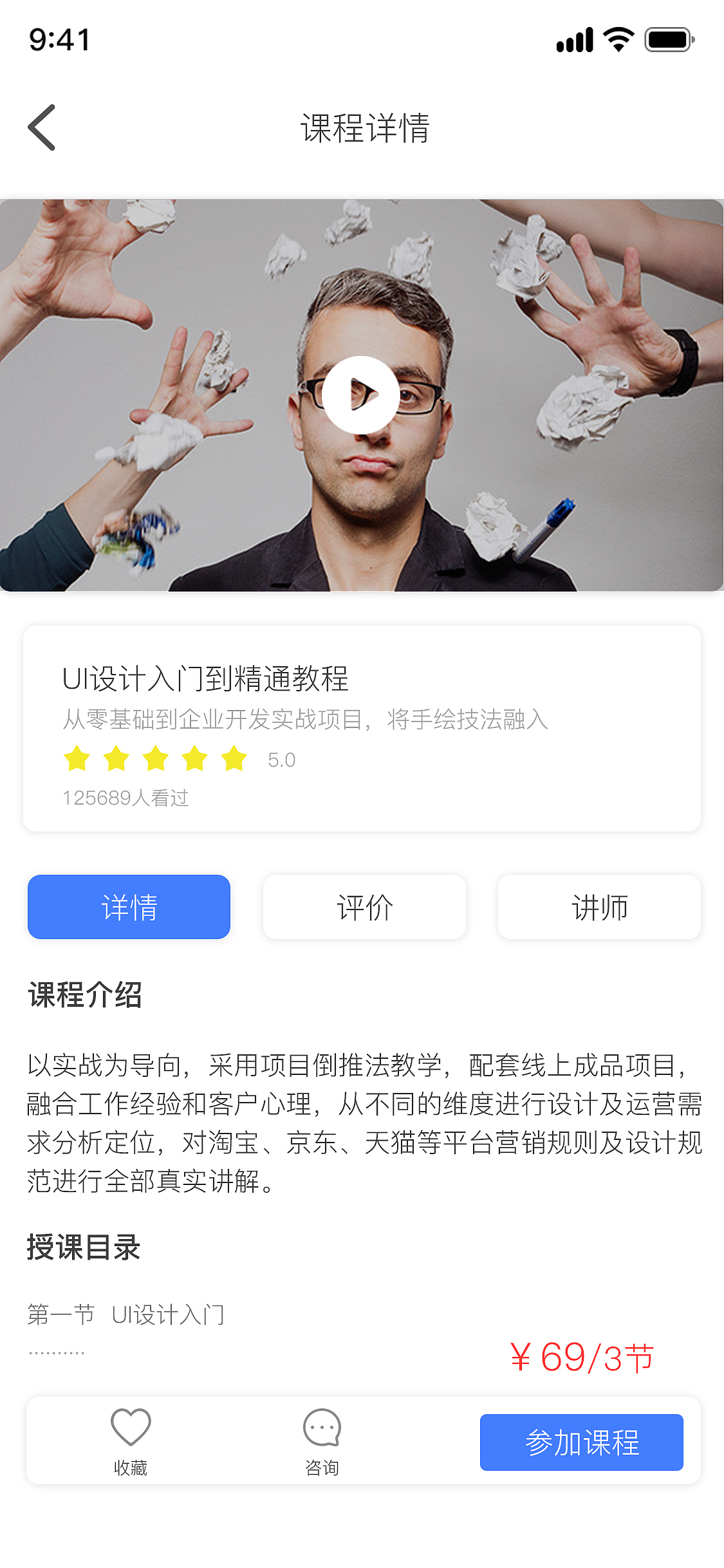Switch to the 评价 tab

click(364, 906)
